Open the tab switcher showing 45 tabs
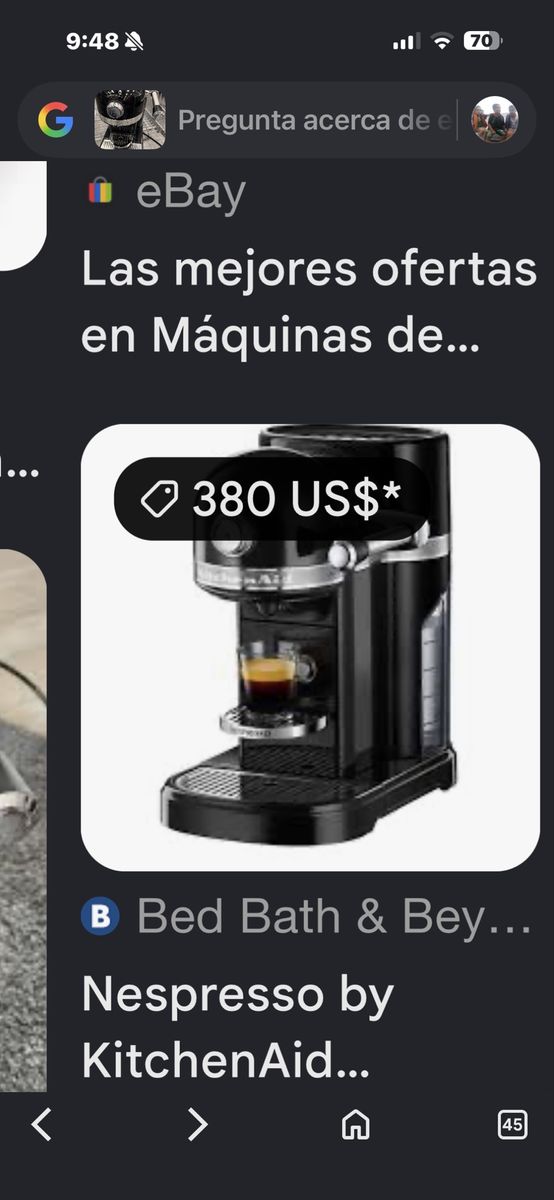The width and height of the screenshot is (554, 1200). (512, 1125)
